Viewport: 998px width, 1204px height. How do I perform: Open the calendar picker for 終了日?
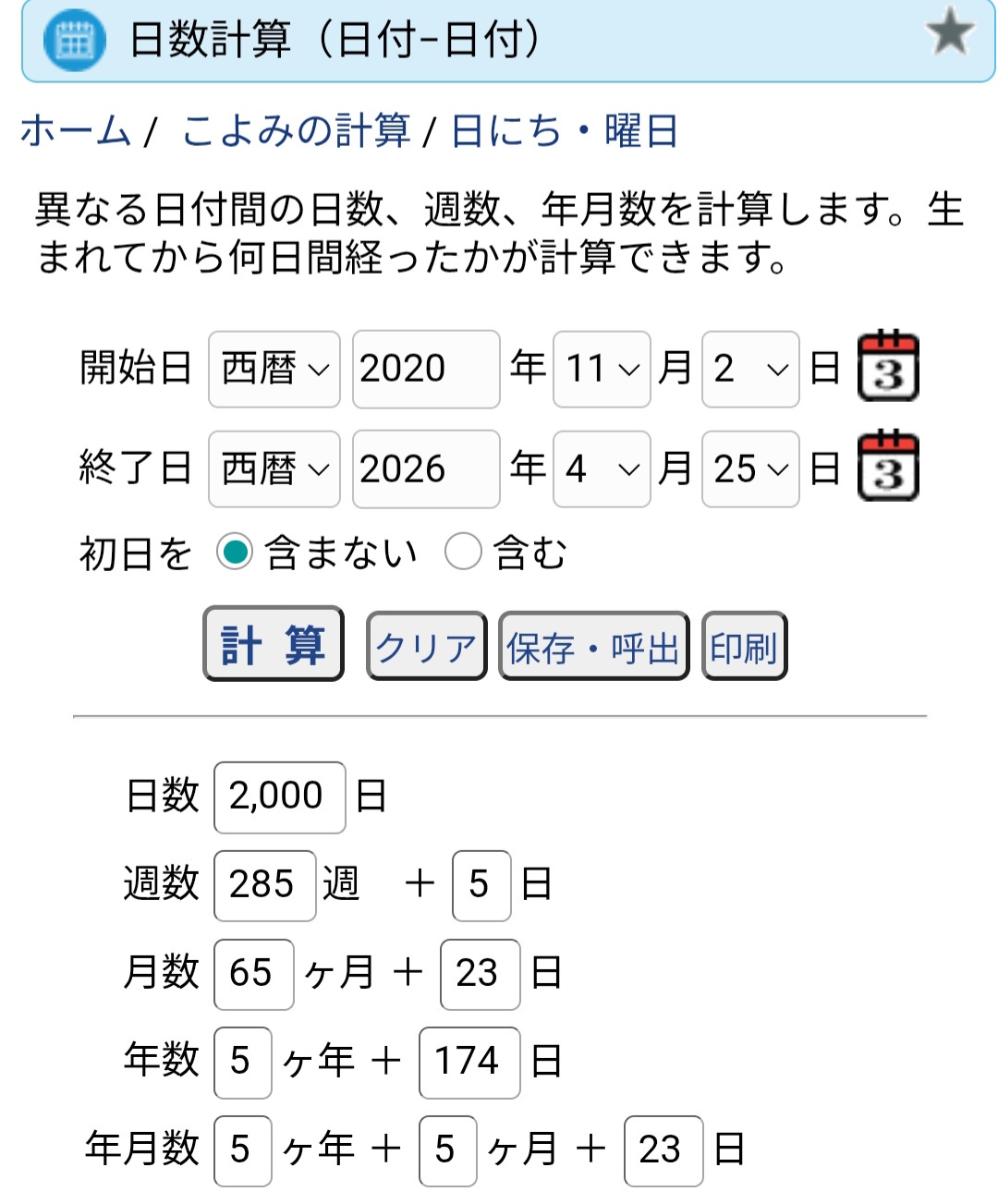pyautogui.click(x=888, y=467)
